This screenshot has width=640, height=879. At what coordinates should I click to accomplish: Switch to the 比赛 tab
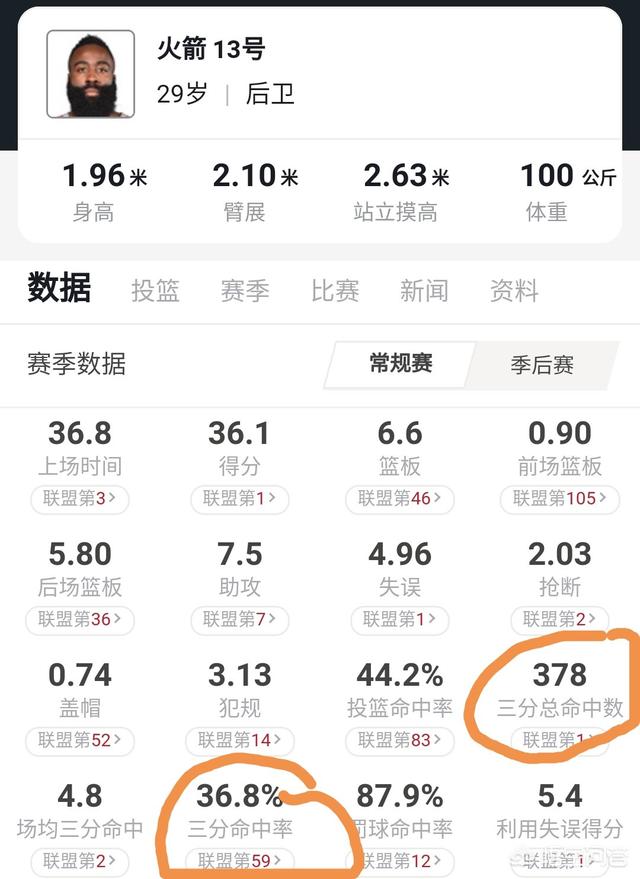[335, 291]
